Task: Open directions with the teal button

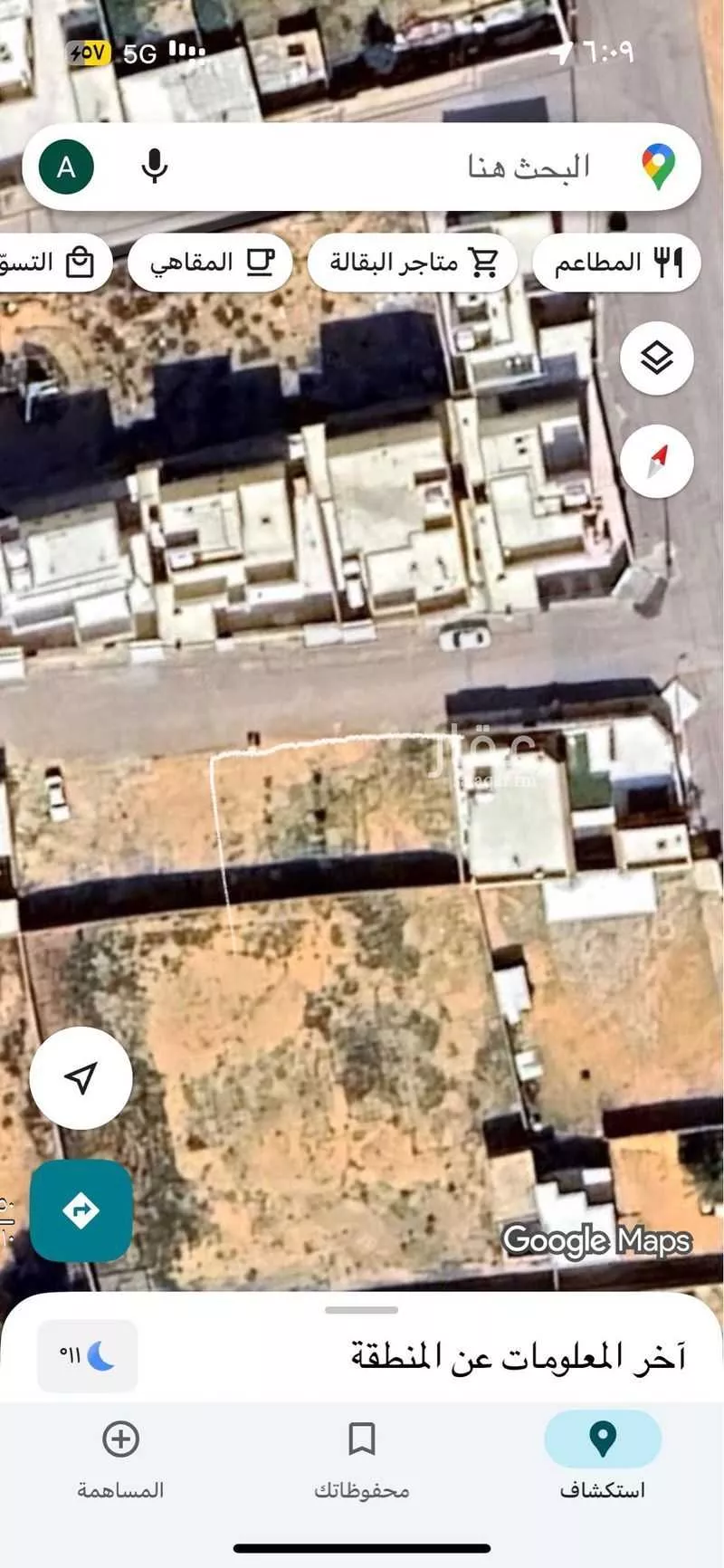Action: [x=81, y=1210]
